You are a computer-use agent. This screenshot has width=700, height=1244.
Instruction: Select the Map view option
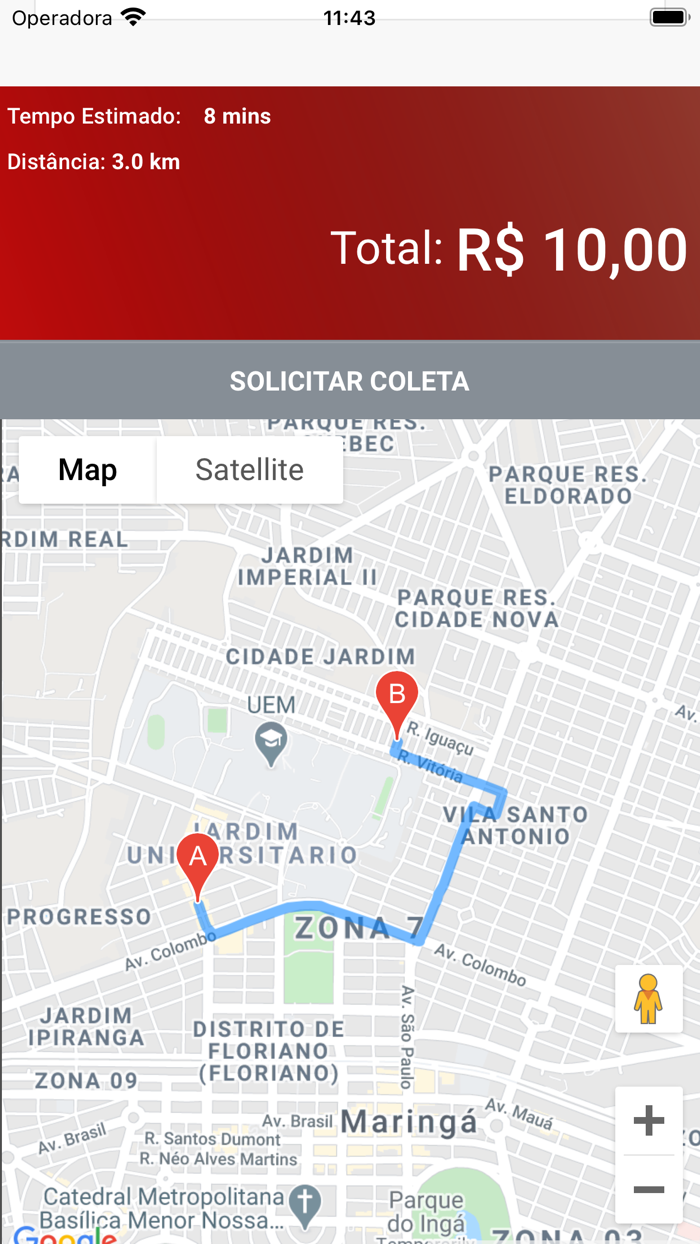88,470
